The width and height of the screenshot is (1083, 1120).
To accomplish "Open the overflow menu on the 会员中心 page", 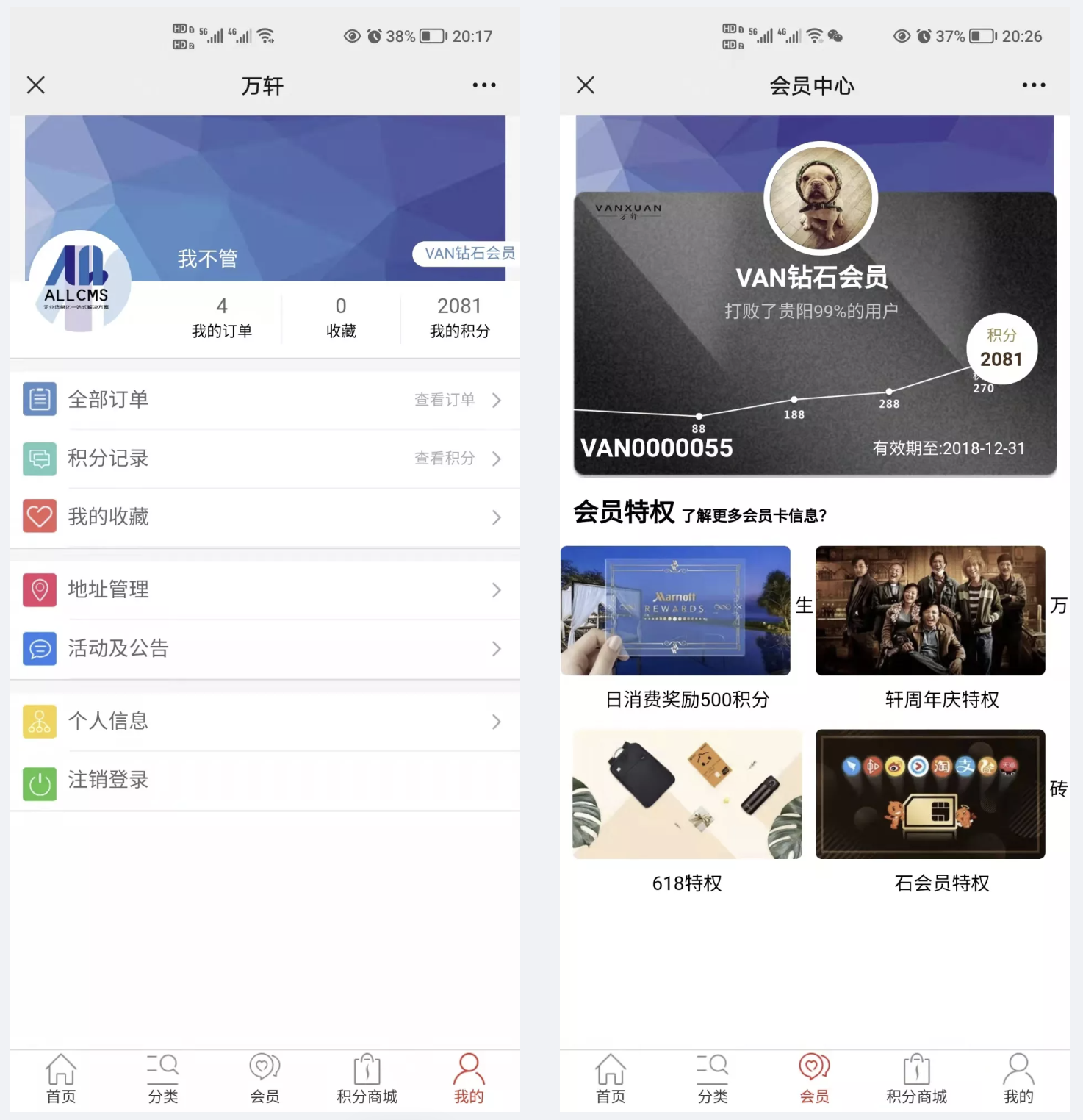I will tap(1034, 85).
